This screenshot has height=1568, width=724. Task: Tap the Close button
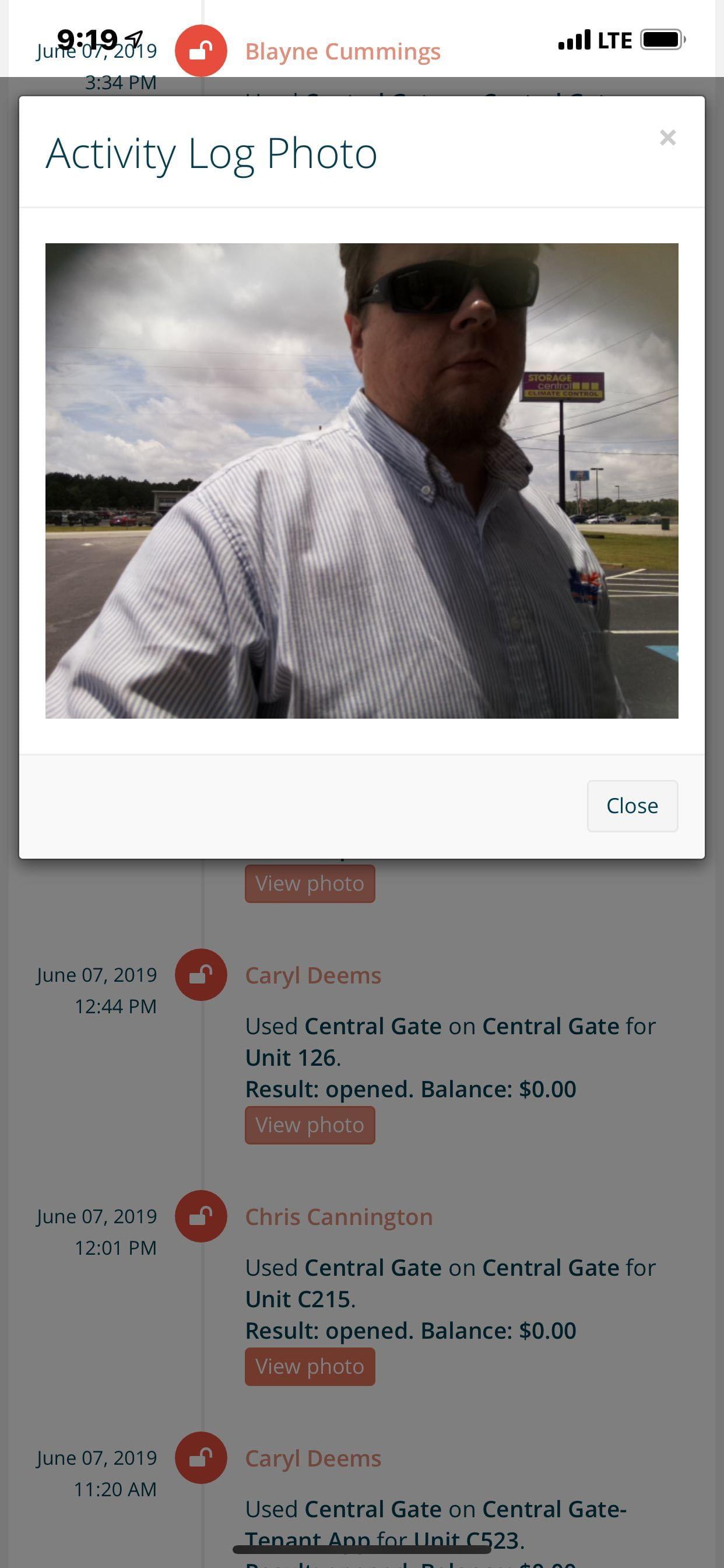click(632, 806)
